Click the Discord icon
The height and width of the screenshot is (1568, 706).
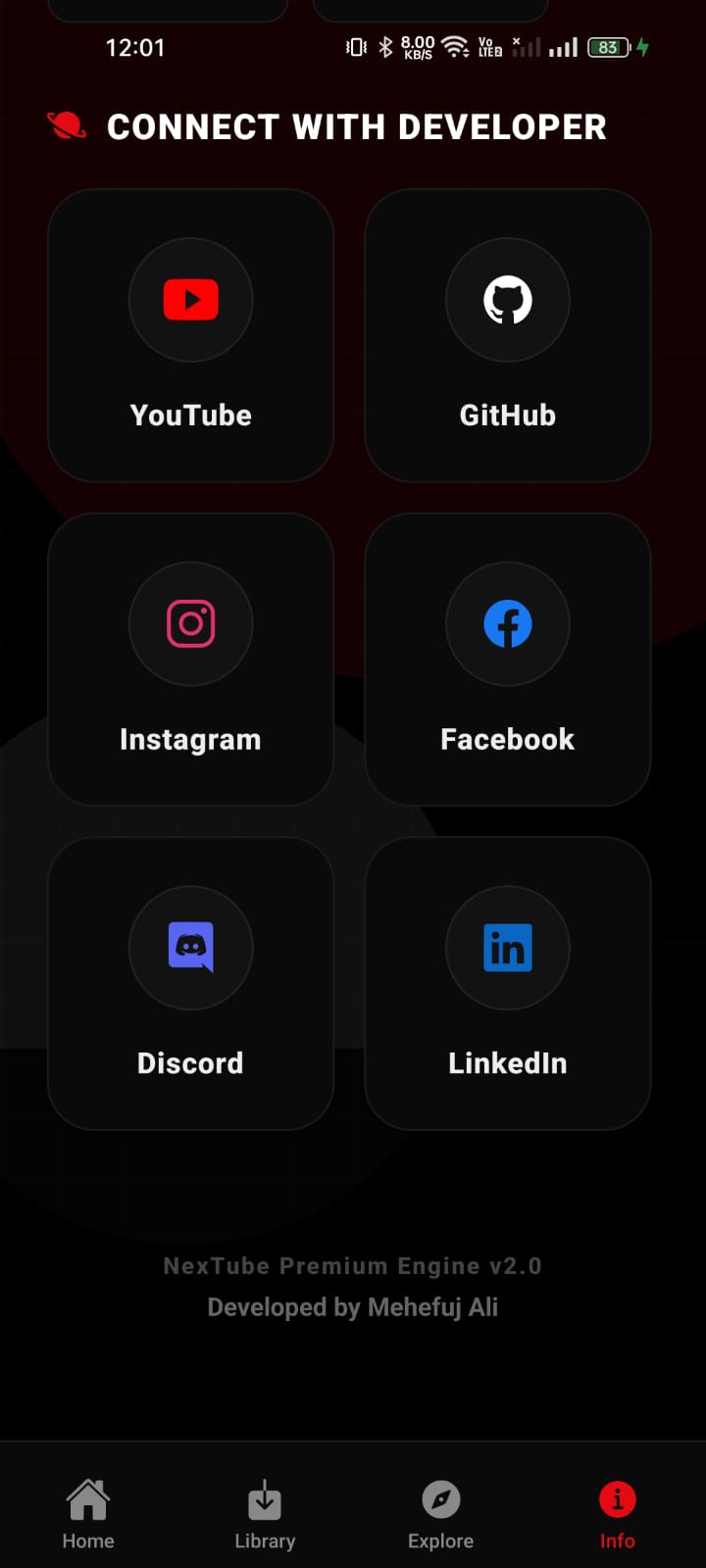pos(191,948)
